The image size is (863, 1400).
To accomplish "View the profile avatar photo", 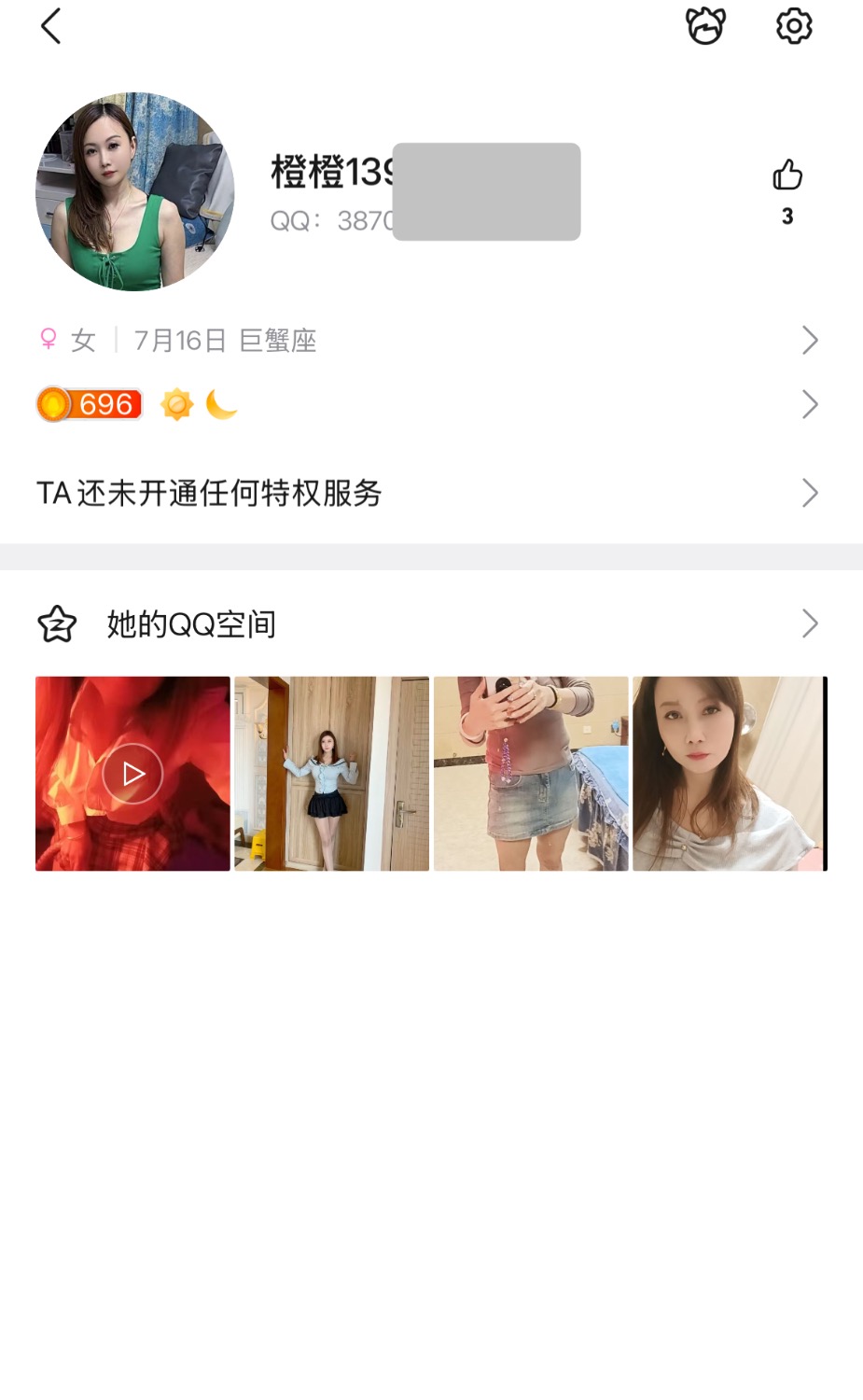I will point(135,191).
